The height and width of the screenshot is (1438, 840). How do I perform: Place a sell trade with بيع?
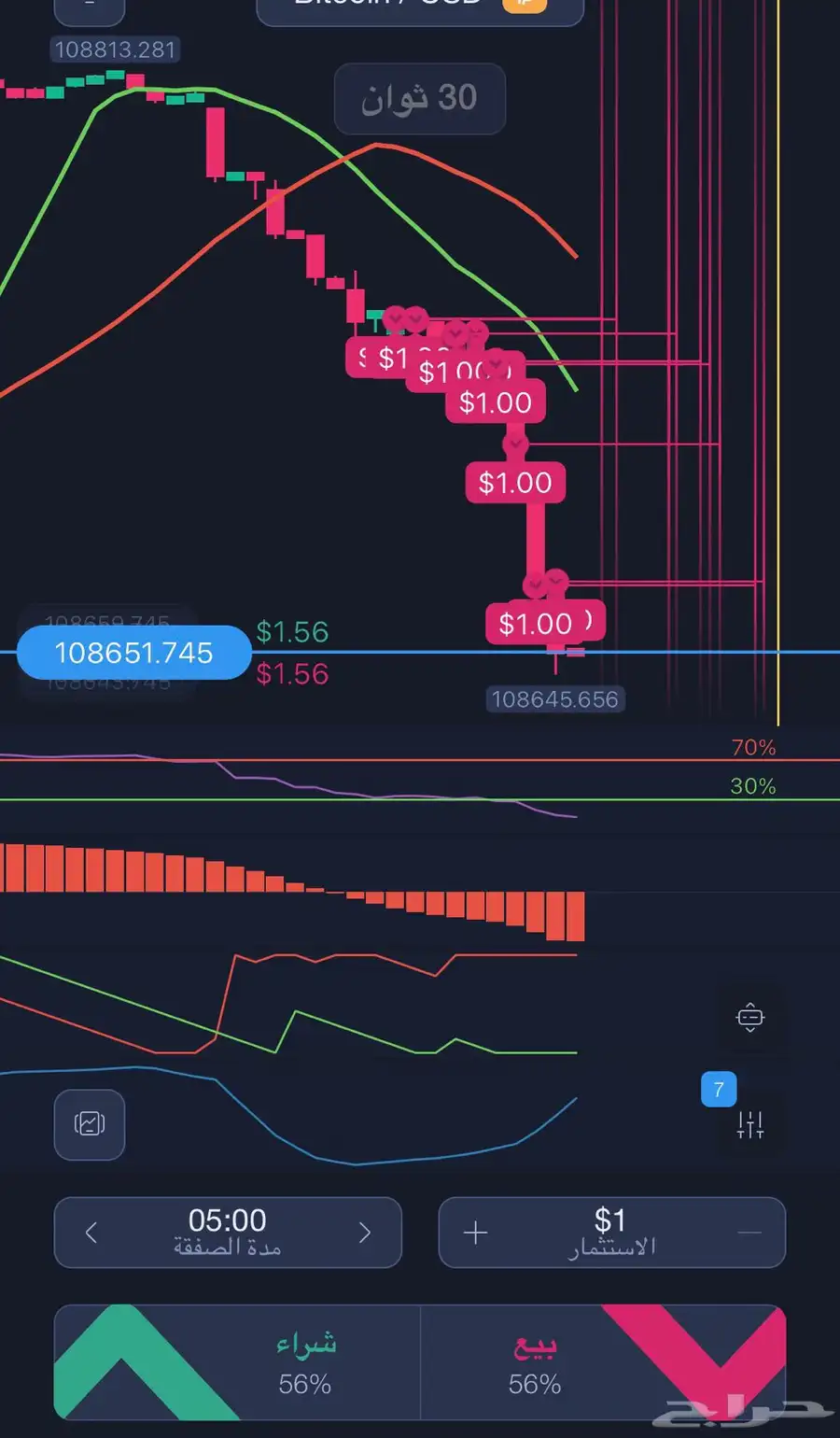coord(603,1362)
